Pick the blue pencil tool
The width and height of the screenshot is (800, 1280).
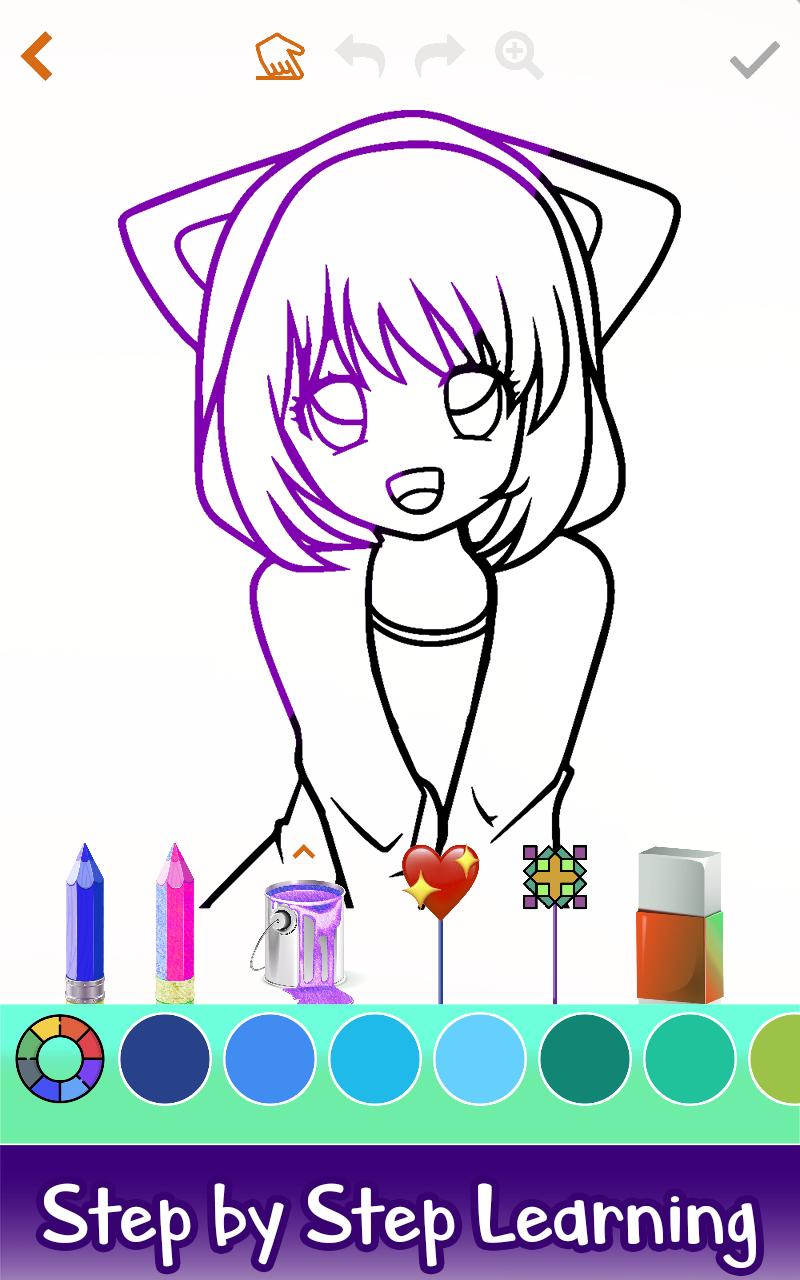(x=84, y=922)
